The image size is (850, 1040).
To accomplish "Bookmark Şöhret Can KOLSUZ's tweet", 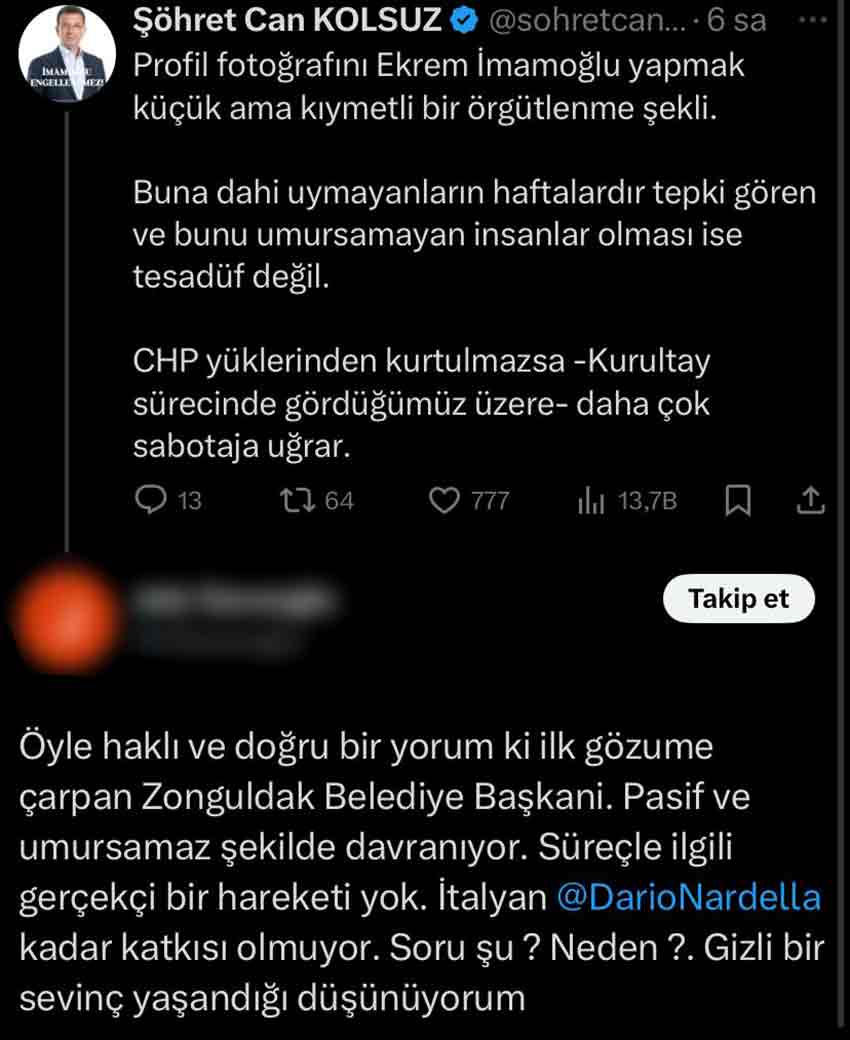I will pyautogui.click(x=737, y=500).
